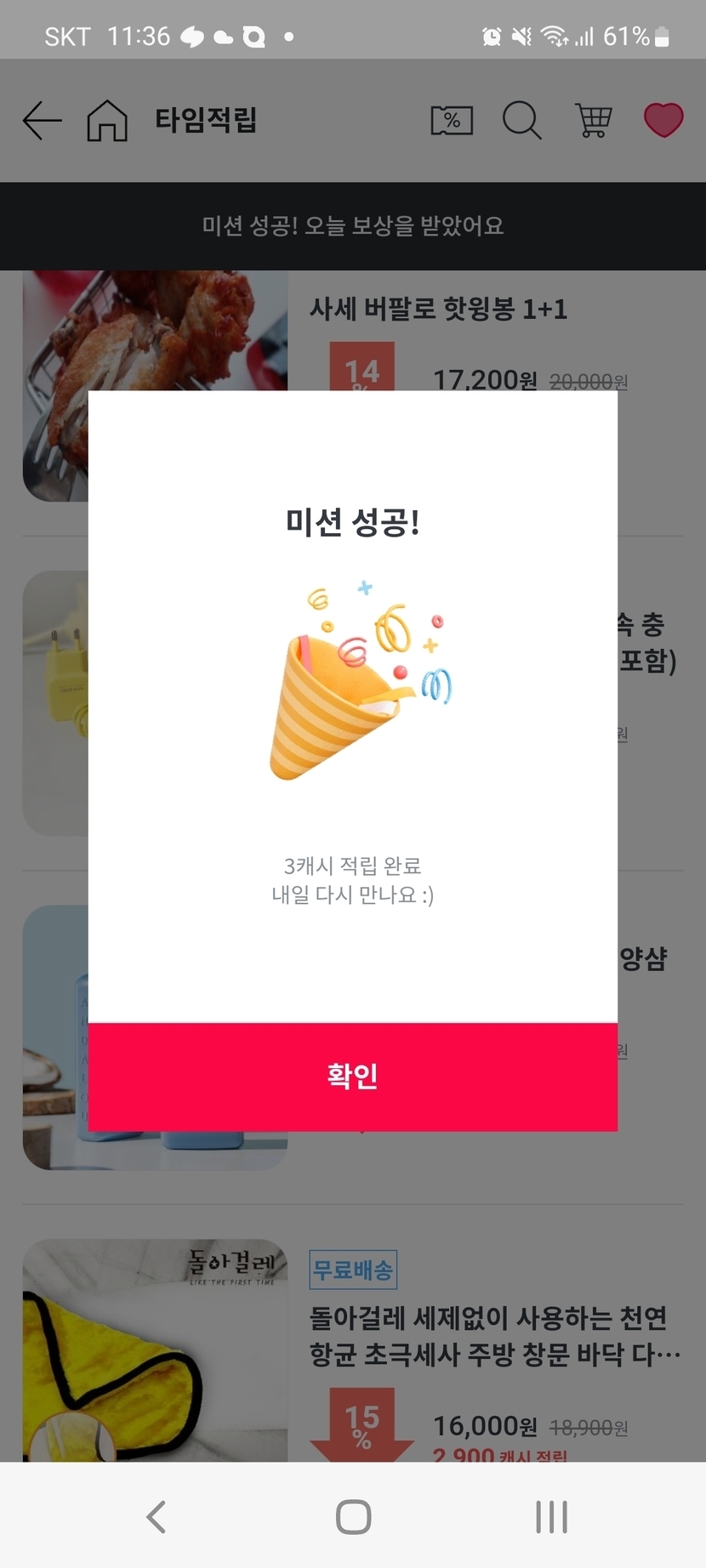Open recent apps from navigation bar
The image size is (706, 1568).
click(x=551, y=1516)
